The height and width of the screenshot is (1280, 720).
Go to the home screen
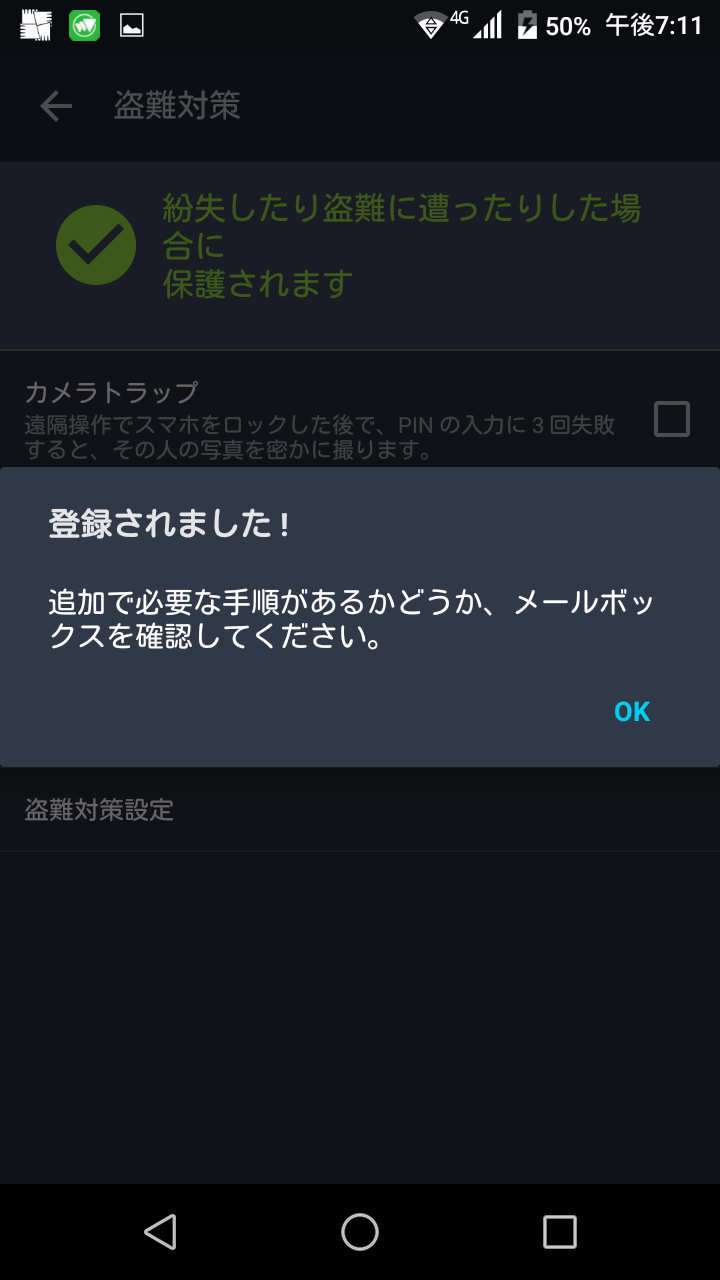tap(360, 1231)
